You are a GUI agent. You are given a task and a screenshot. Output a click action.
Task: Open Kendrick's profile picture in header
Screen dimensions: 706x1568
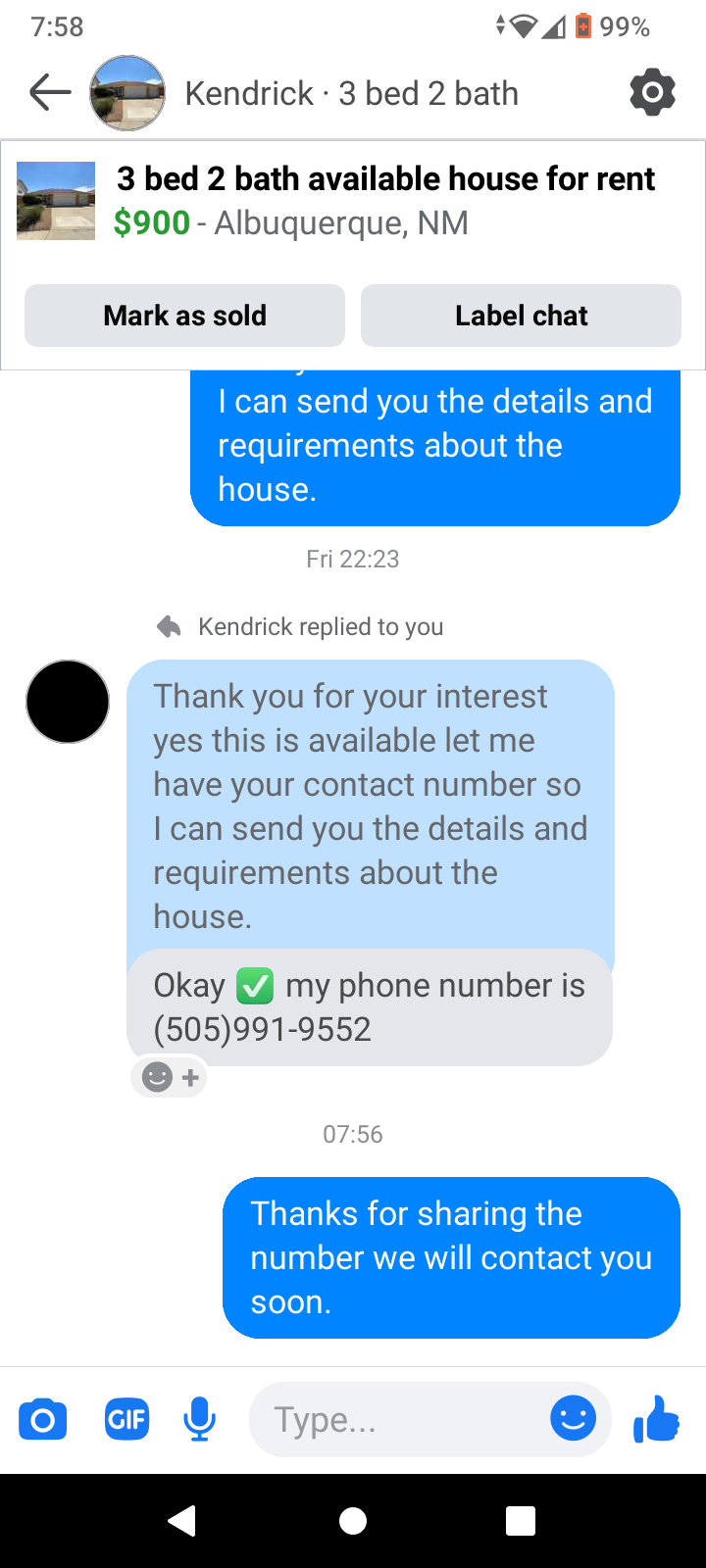pos(127,93)
